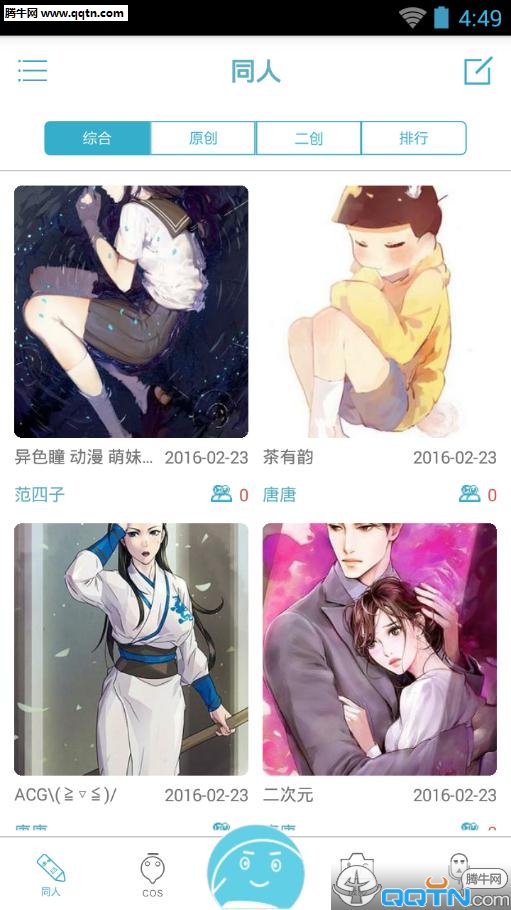
Task: Visit 唐唐's profile under 茶有韵
Action: tap(279, 494)
